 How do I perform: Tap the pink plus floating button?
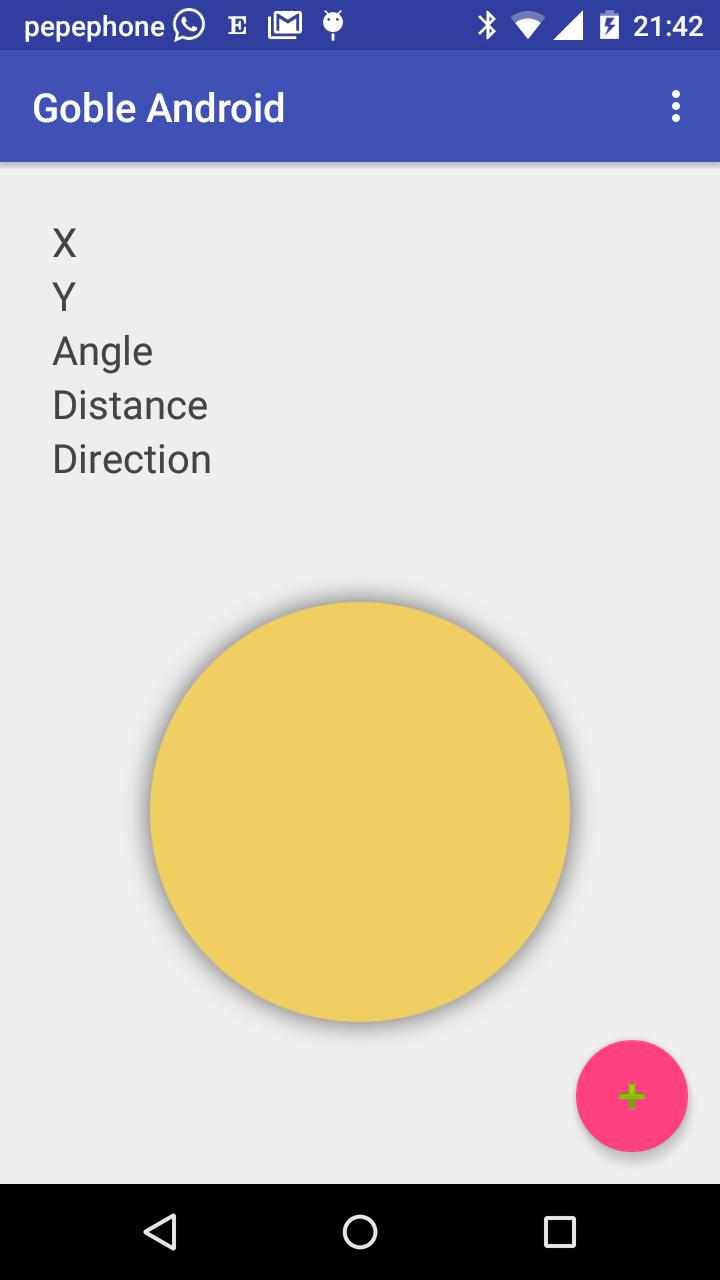(631, 1096)
